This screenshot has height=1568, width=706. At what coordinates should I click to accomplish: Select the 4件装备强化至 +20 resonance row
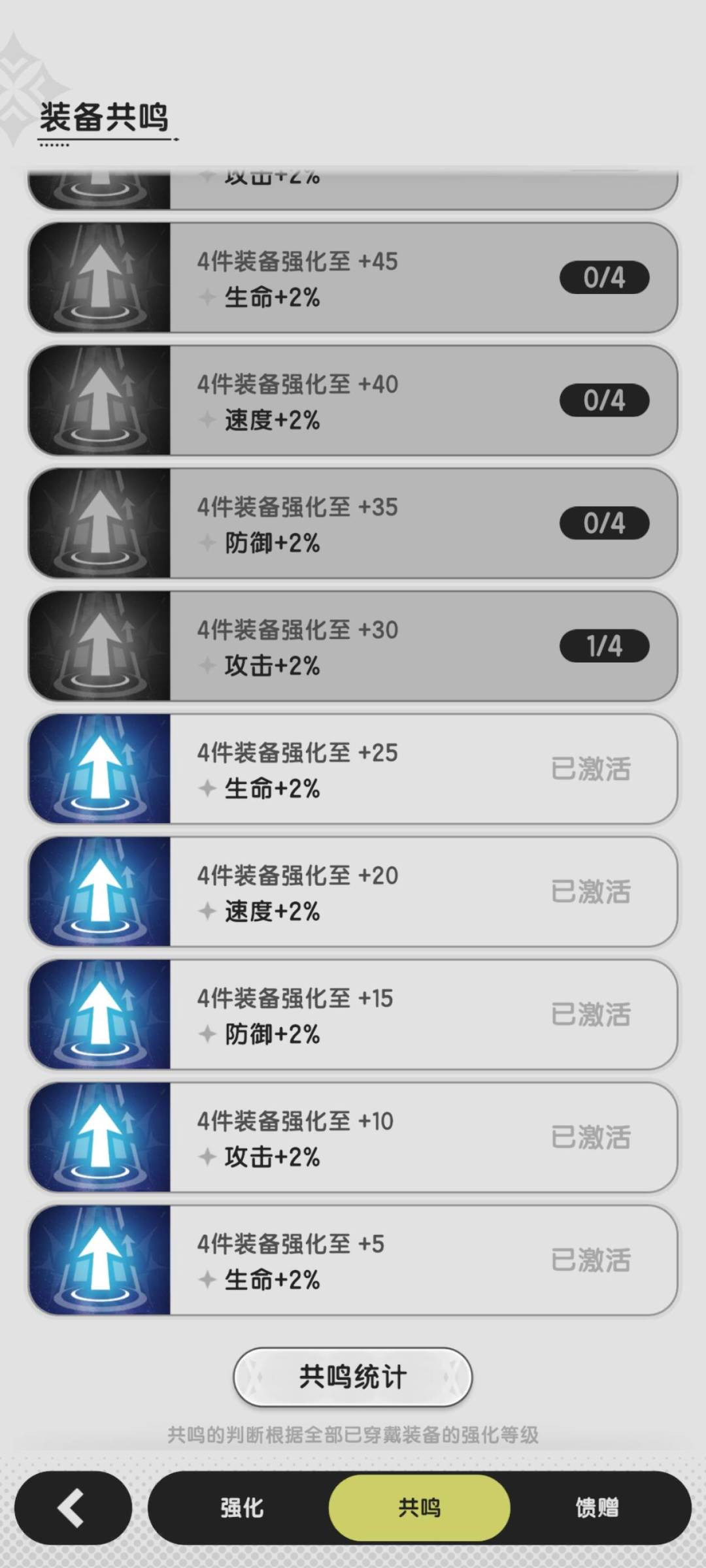(x=353, y=892)
